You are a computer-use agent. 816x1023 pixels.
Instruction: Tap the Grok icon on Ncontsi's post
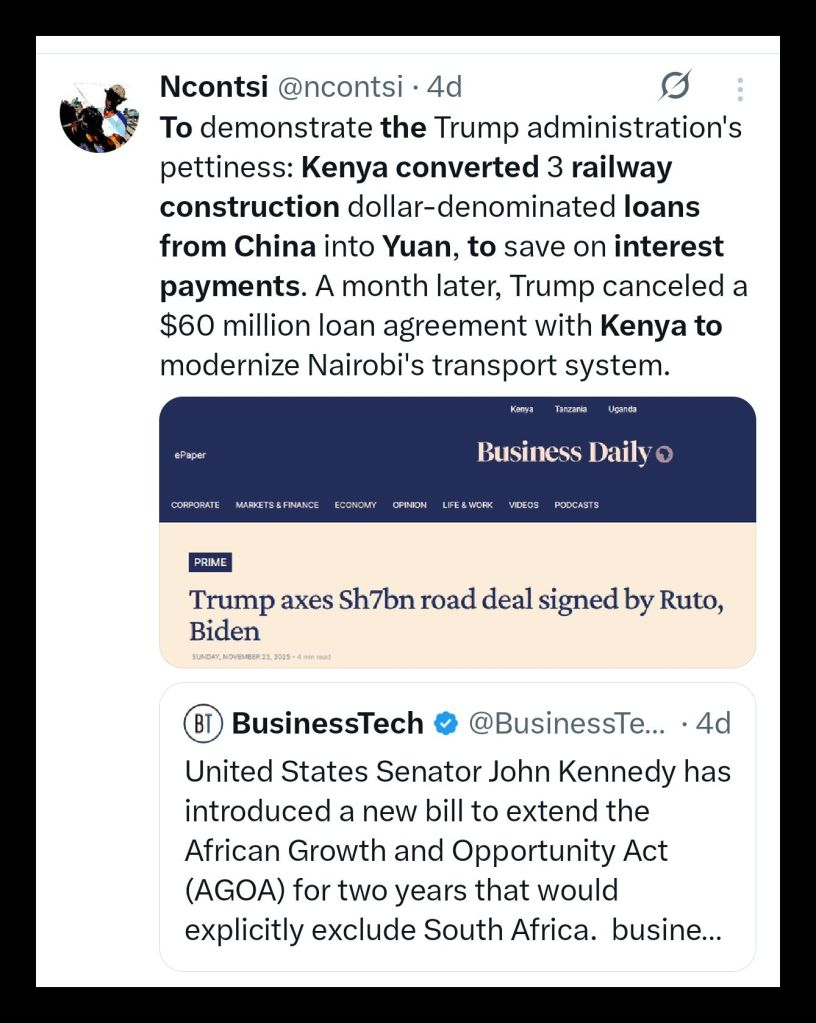(675, 88)
